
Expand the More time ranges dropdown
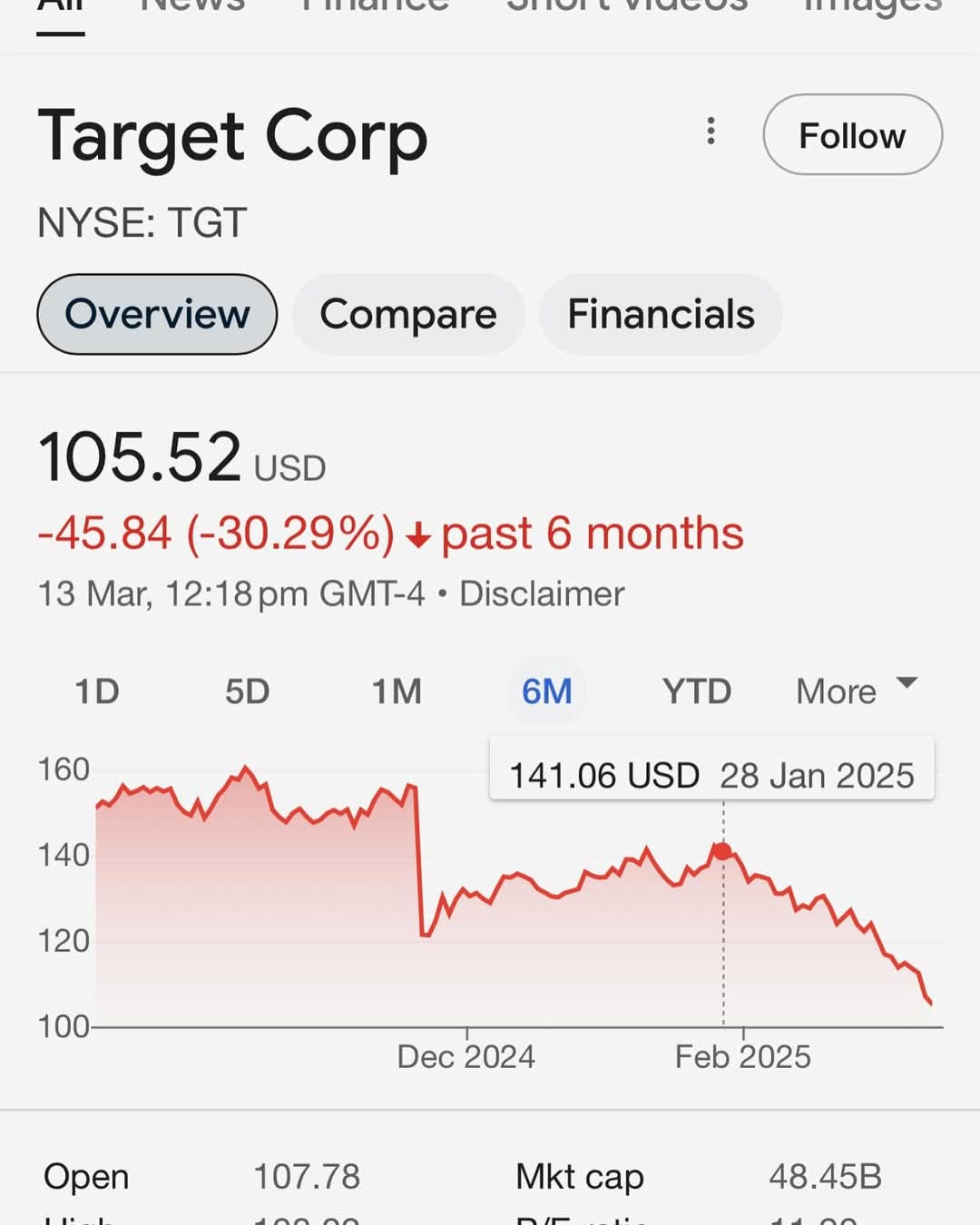[x=856, y=691]
